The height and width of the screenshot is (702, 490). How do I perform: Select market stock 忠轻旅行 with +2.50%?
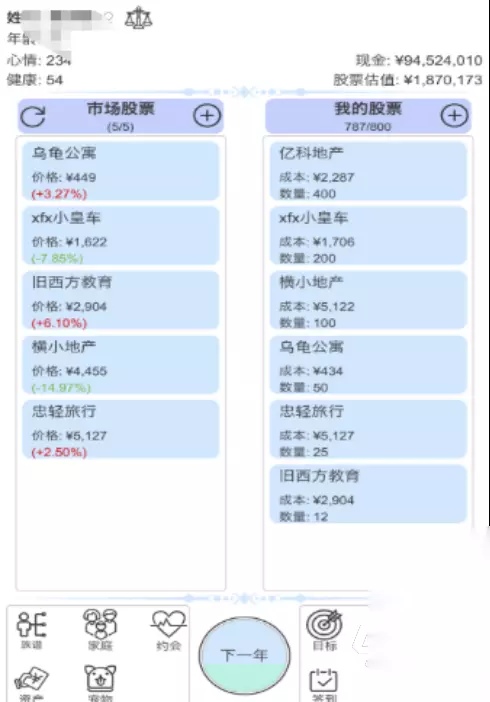tap(120, 428)
